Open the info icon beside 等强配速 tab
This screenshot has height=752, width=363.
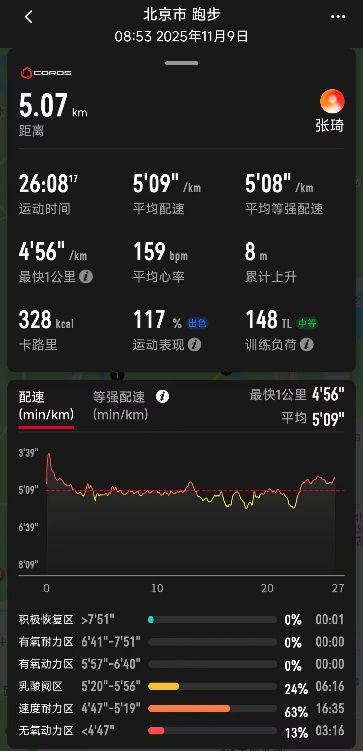point(163,397)
